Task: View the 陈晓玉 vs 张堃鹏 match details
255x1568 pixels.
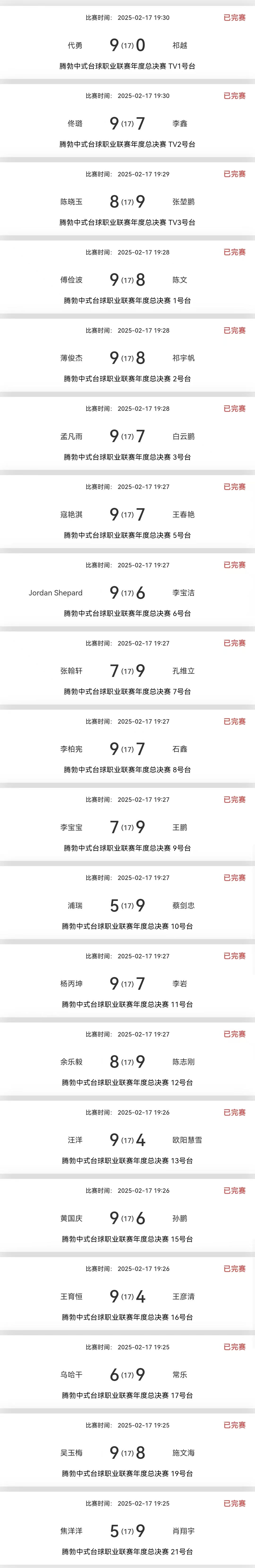Action: 127,201
